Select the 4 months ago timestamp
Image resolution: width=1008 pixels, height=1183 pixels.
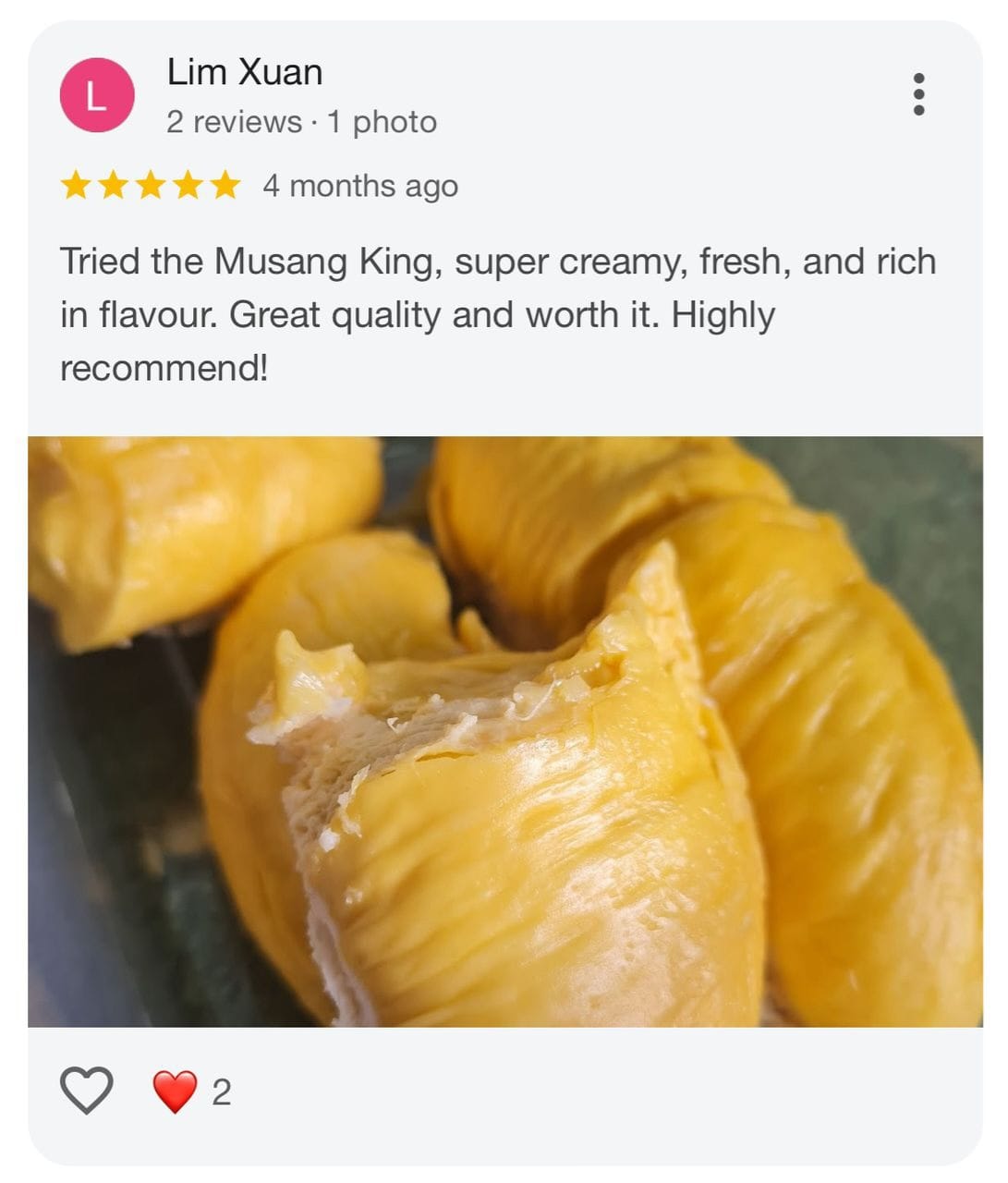point(360,186)
